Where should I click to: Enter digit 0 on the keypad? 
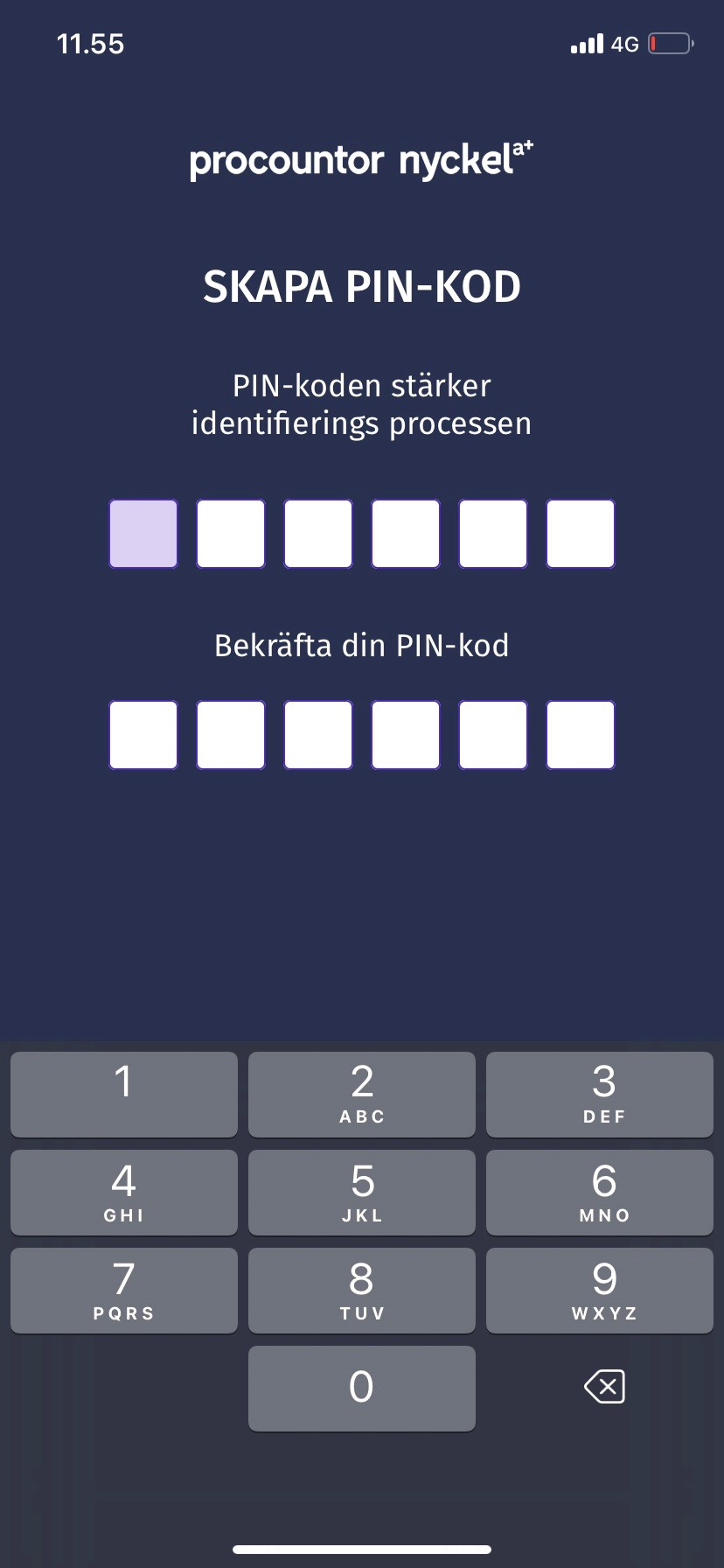pos(362,1388)
